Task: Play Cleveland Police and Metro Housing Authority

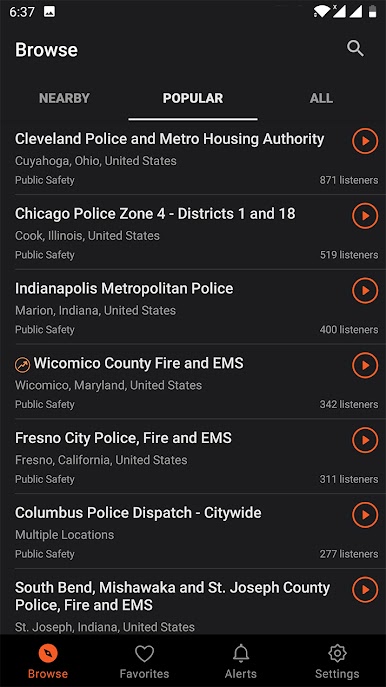Action: coord(365,141)
